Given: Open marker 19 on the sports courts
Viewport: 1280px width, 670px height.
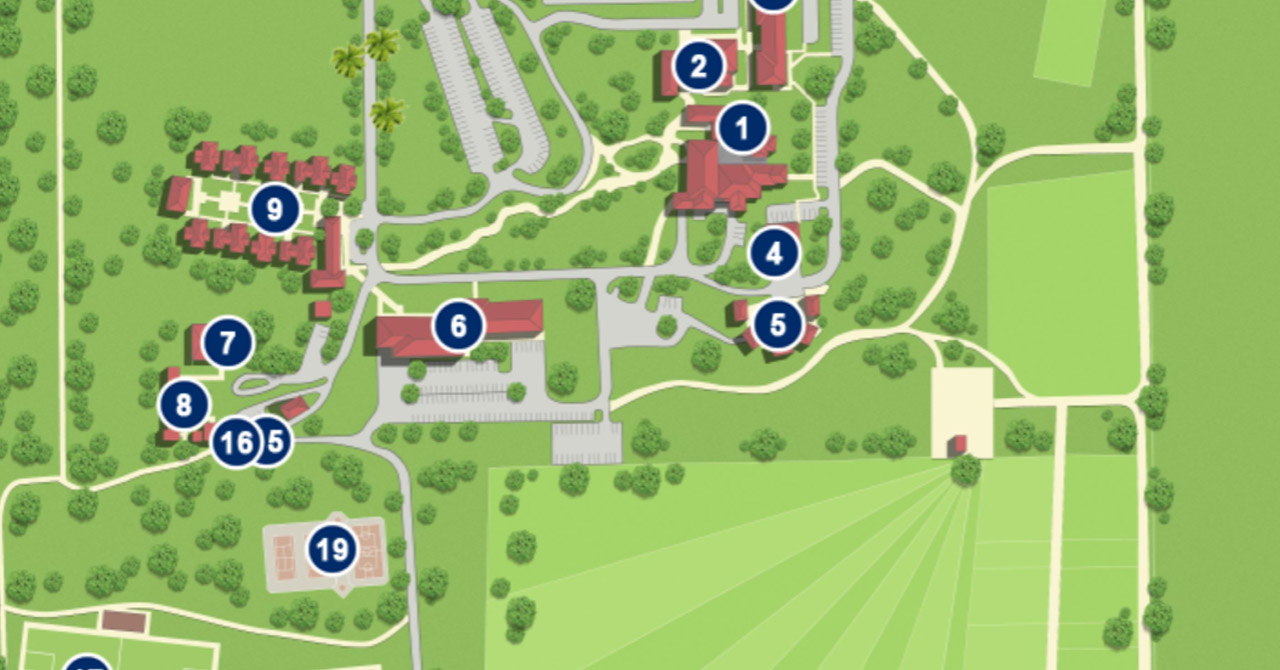Looking at the screenshot, I should point(332,549).
